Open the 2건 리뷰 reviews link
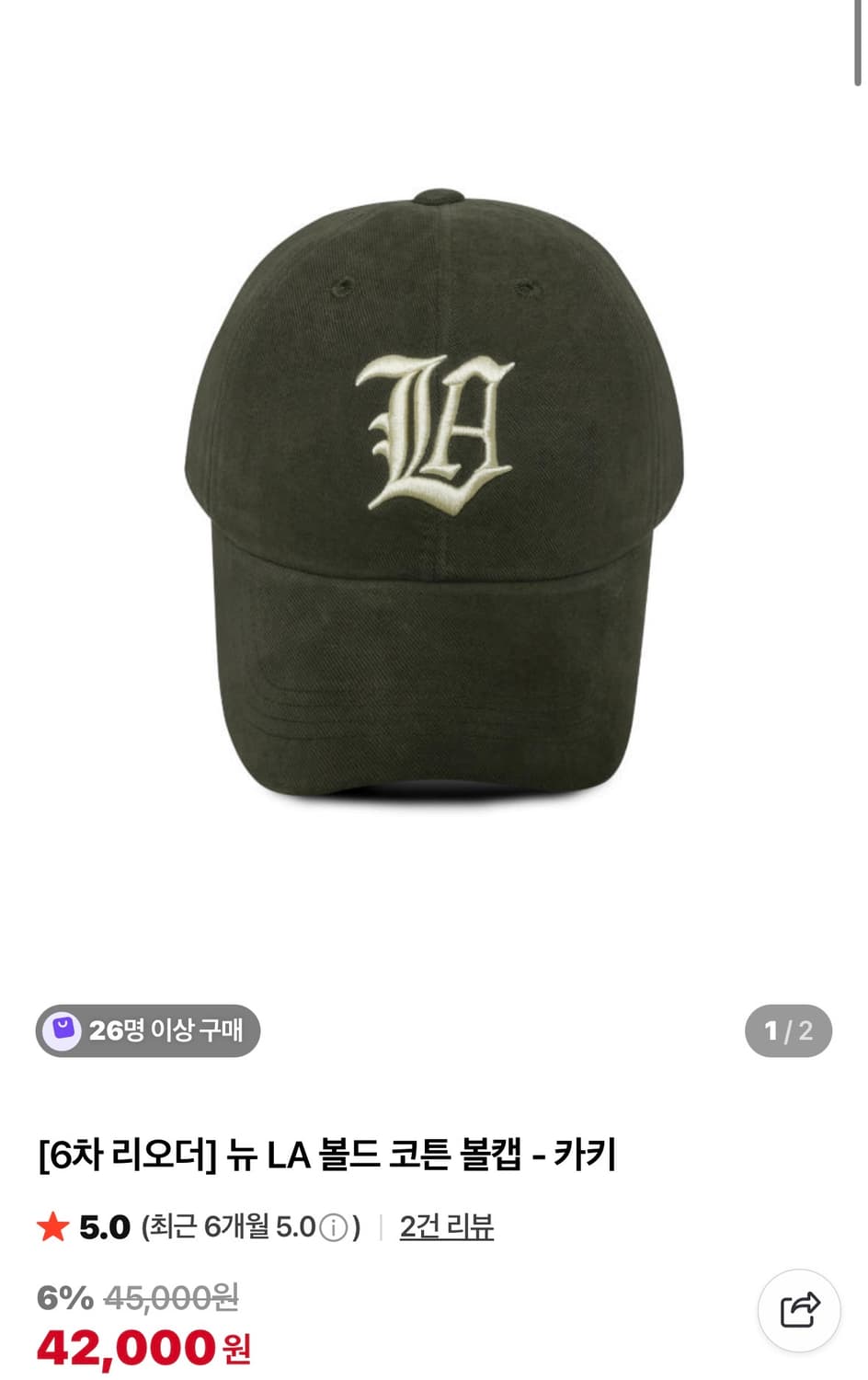 click(444, 1227)
